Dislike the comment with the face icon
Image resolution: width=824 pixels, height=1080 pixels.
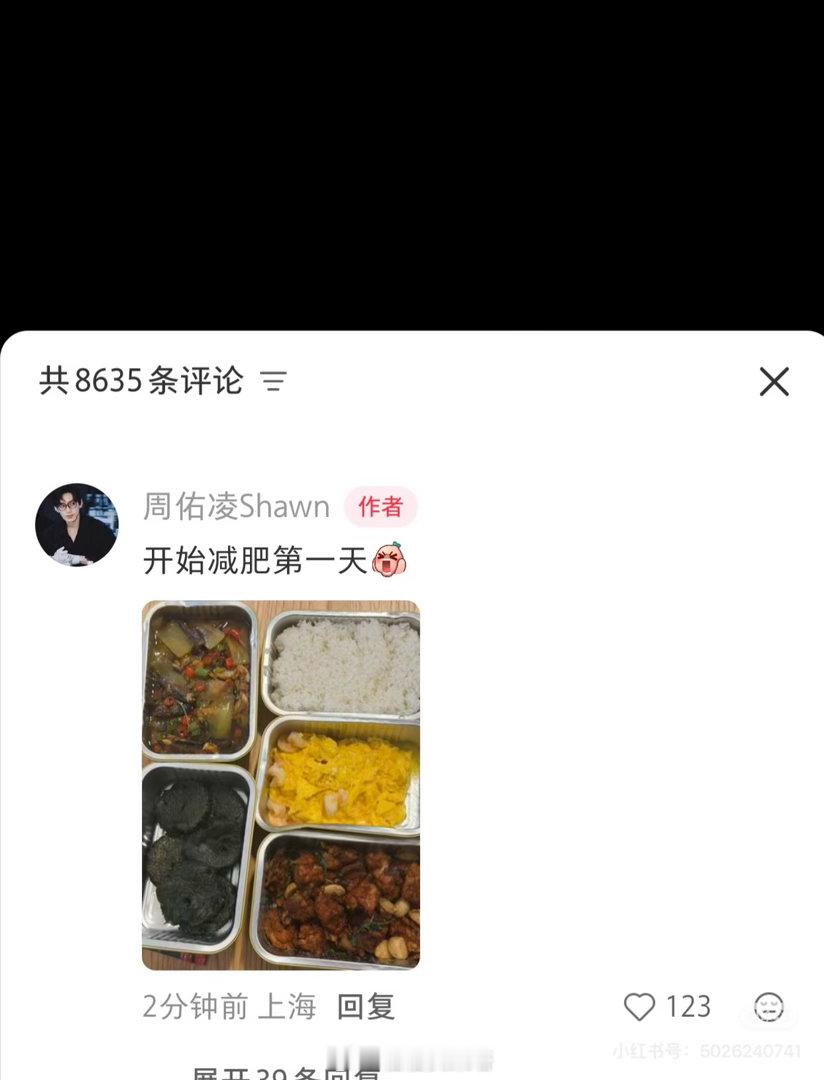769,1007
